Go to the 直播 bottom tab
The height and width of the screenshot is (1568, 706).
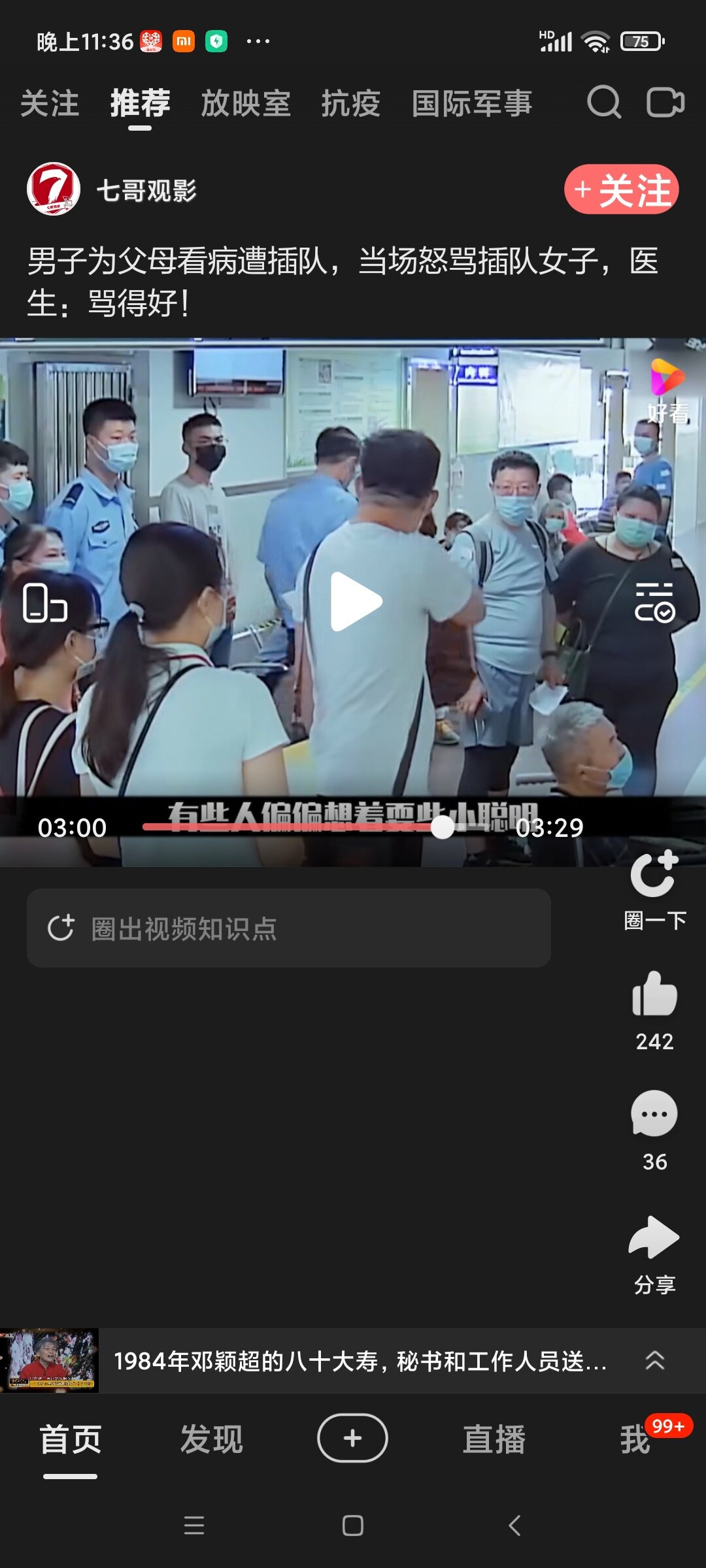point(494,1439)
